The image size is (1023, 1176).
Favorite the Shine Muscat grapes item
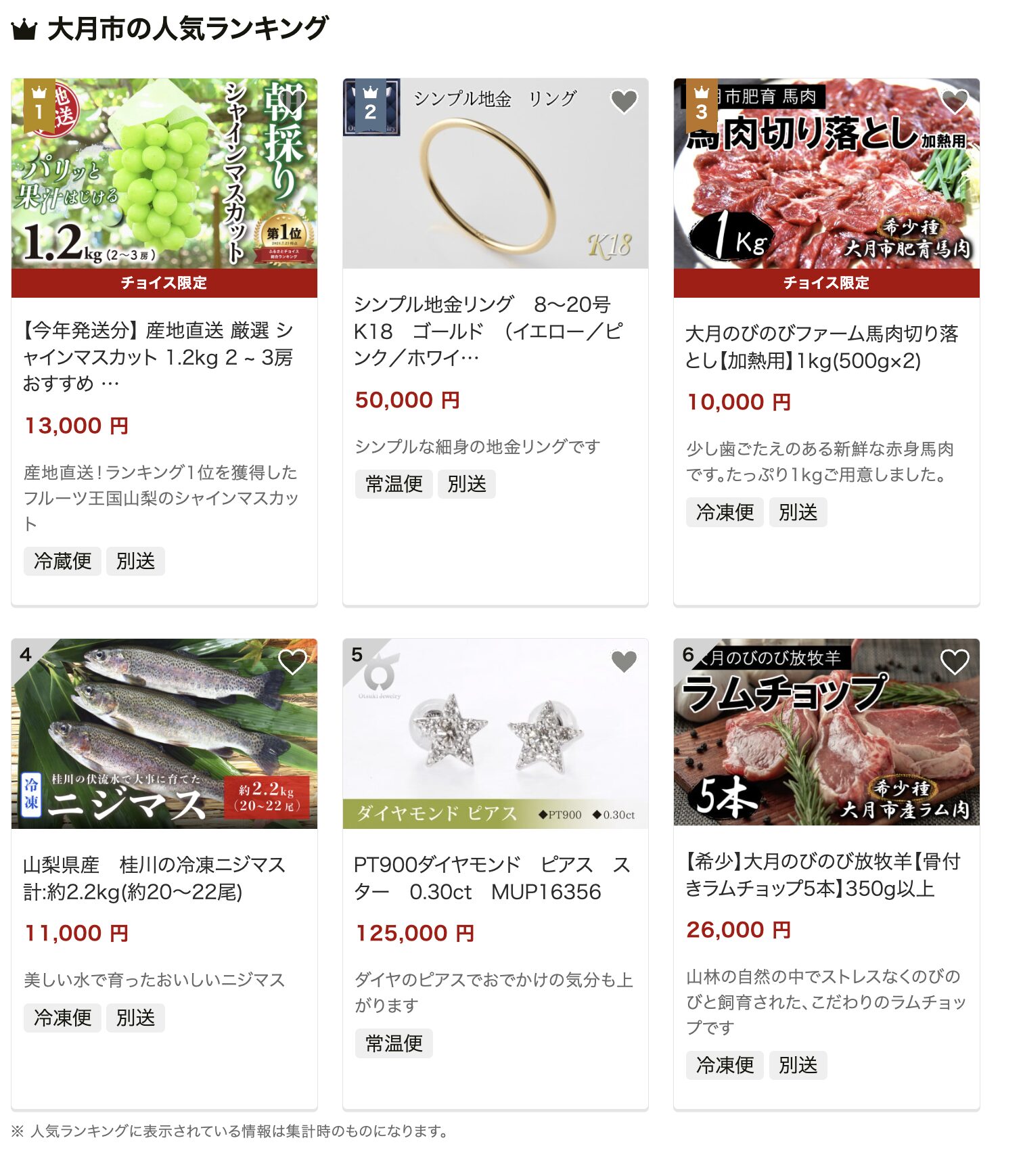point(293,101)
